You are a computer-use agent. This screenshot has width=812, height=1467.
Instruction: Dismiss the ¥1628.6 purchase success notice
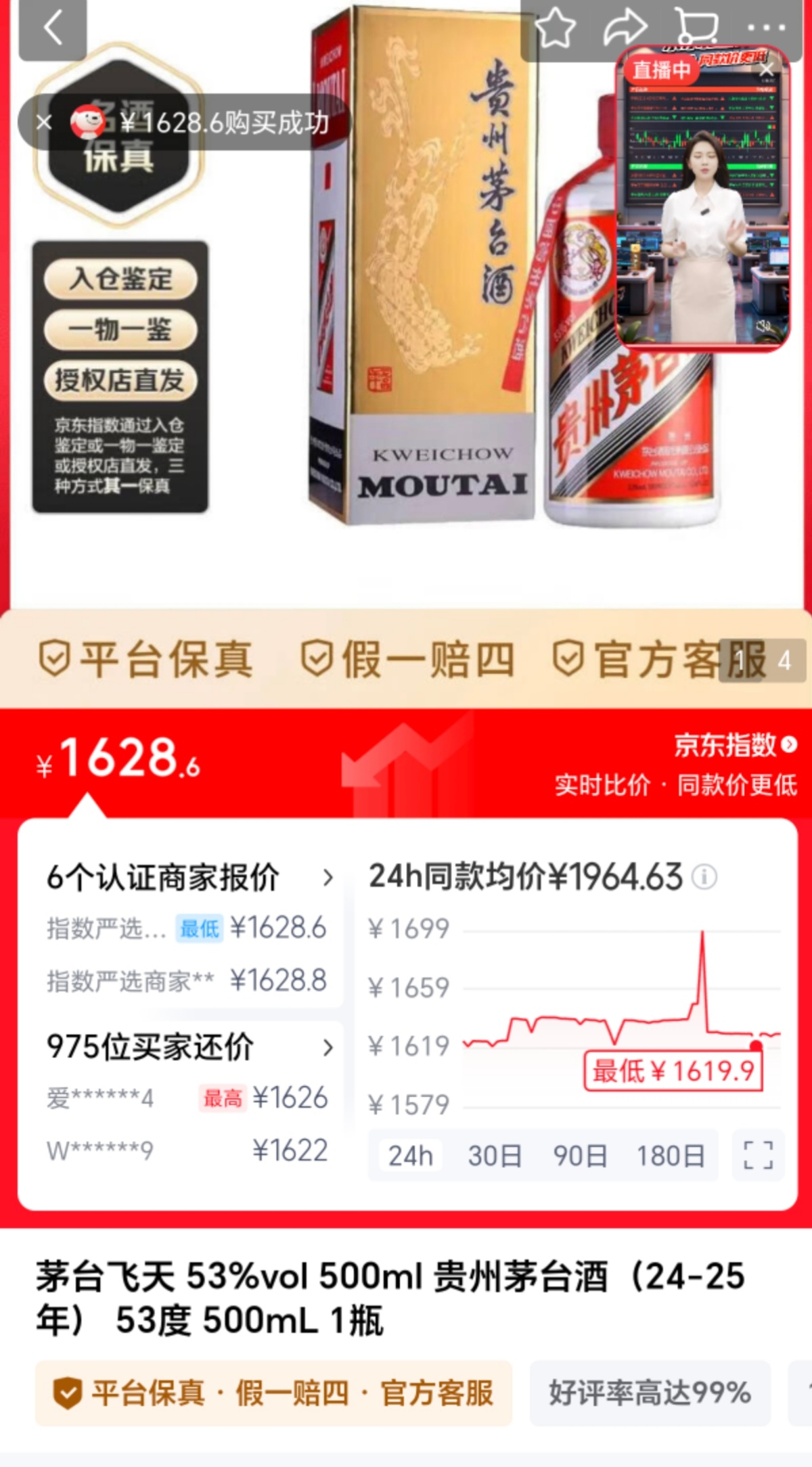44,122
